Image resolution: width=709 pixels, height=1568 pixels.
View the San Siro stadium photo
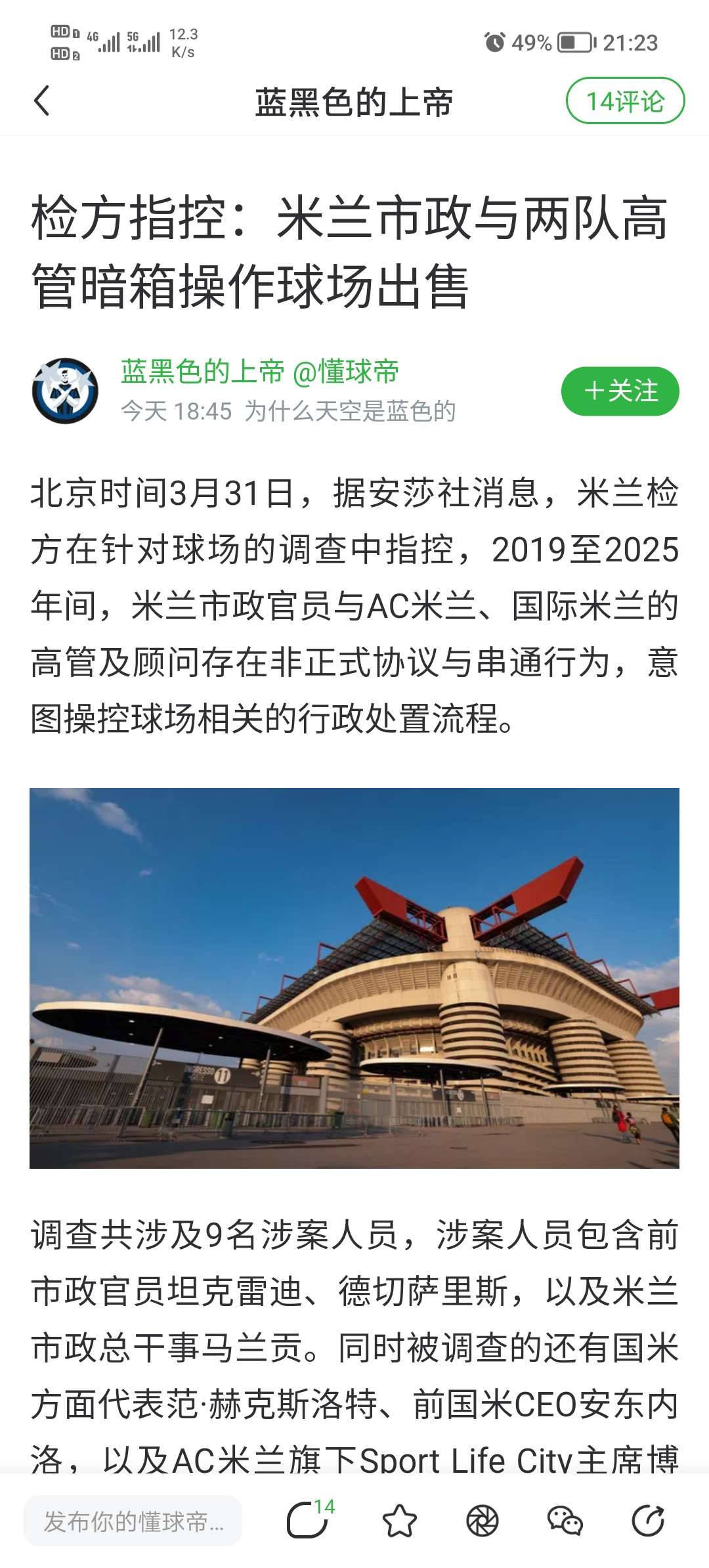pyautogui.click(x=354, y=978)
